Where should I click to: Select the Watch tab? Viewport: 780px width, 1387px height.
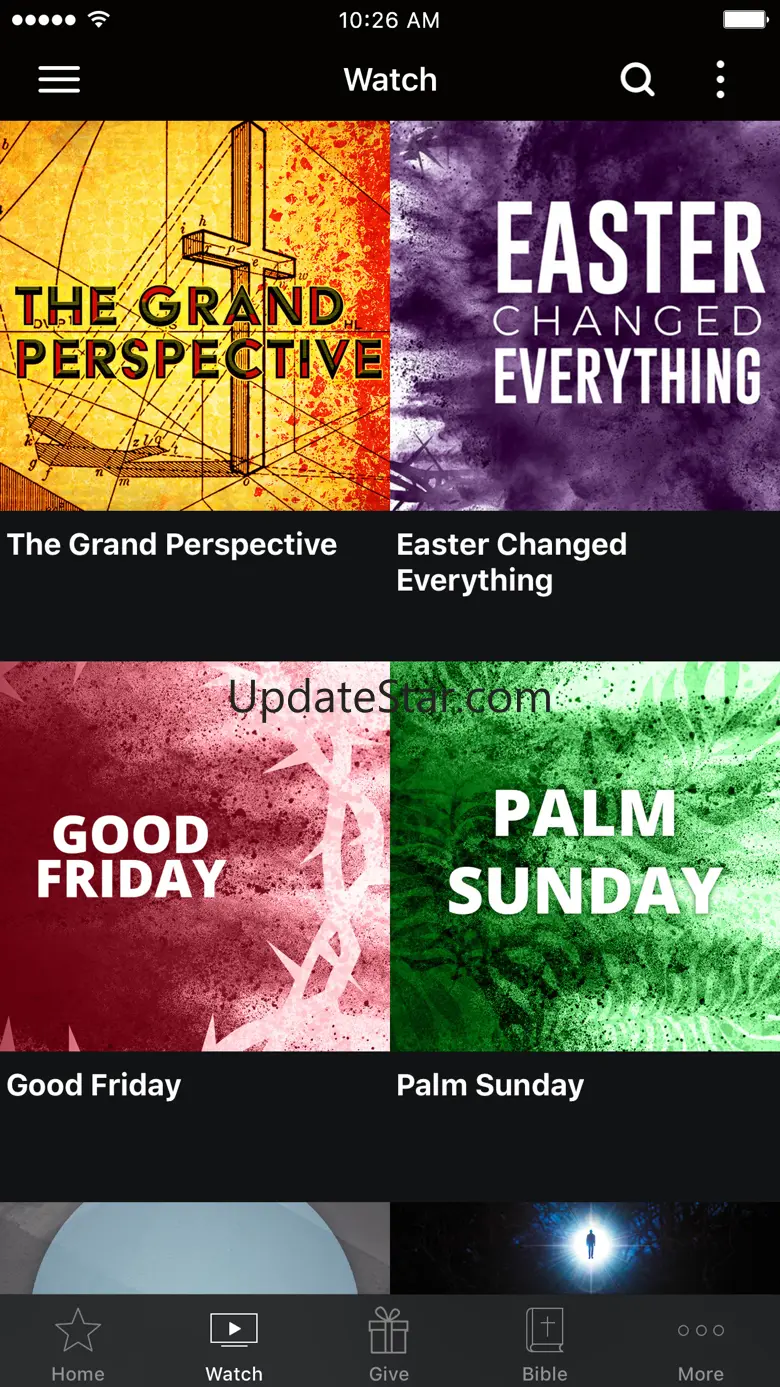tap(234, 1345)
